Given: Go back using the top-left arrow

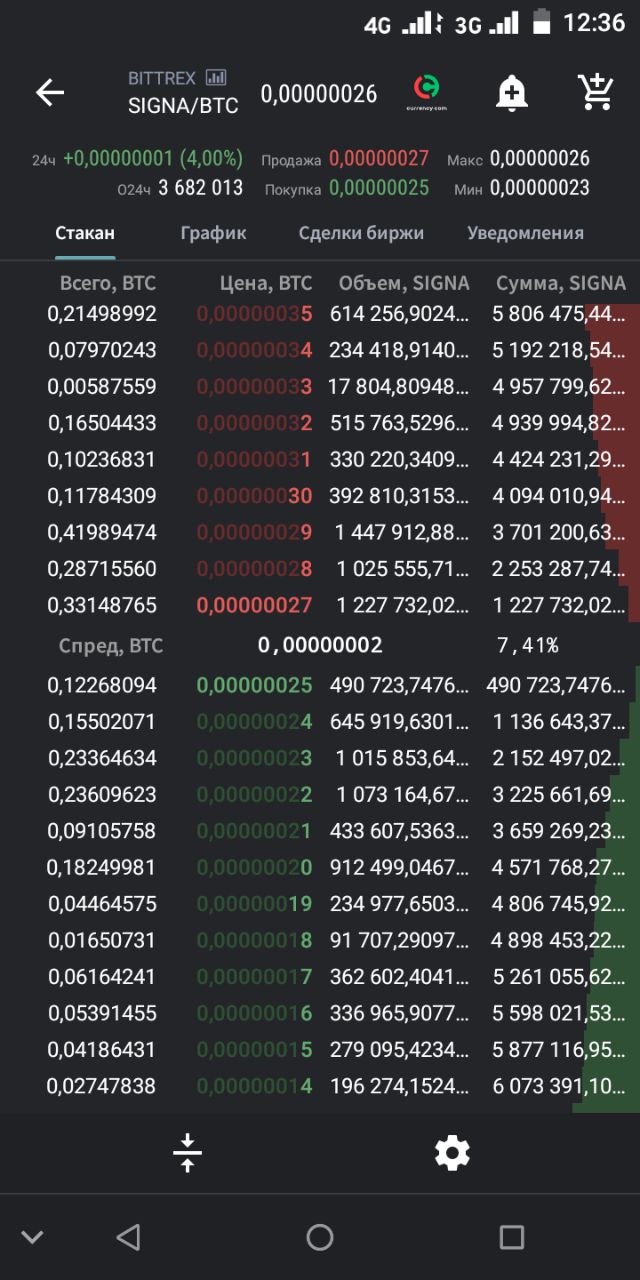Looking at the screenshot, I should tap(49, 93).
